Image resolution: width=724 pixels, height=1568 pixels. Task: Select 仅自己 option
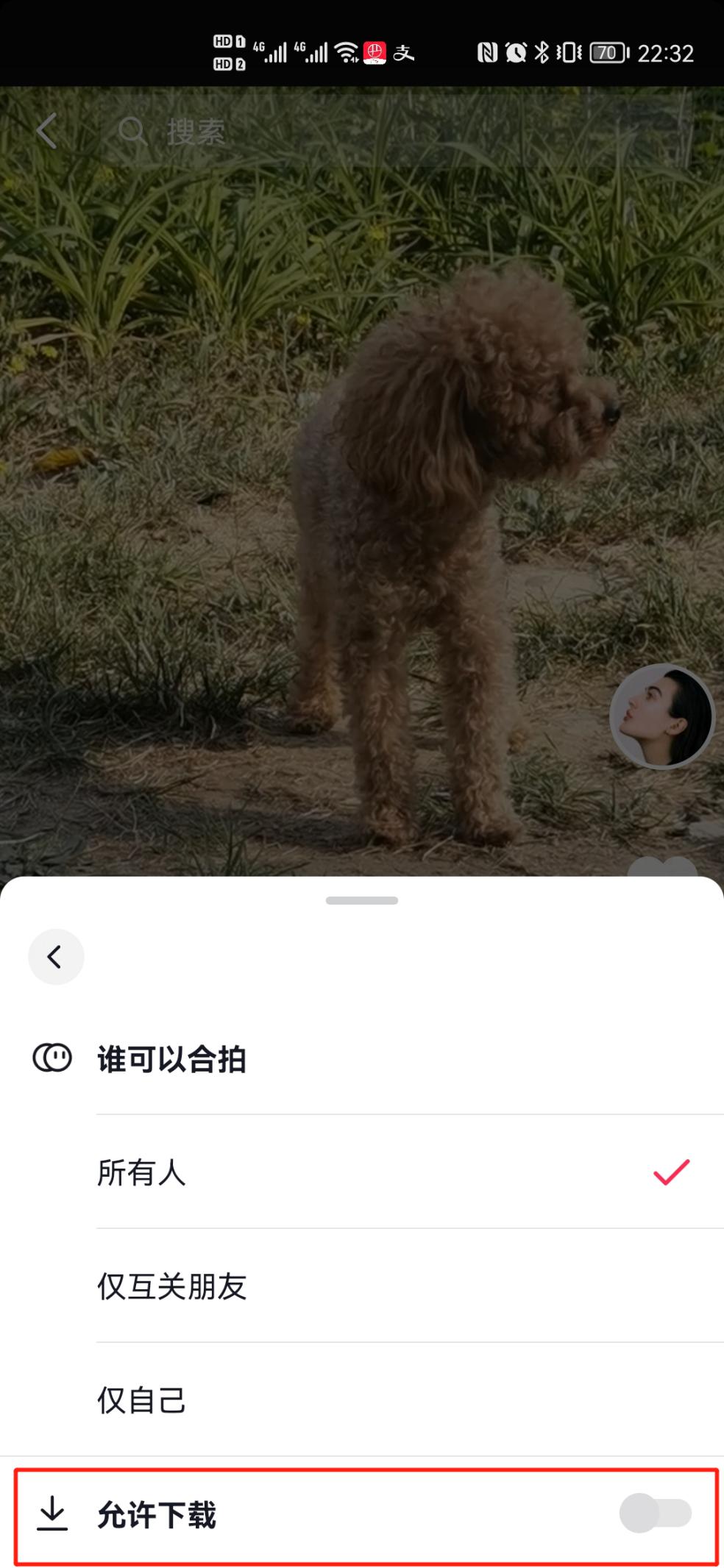394,1400
